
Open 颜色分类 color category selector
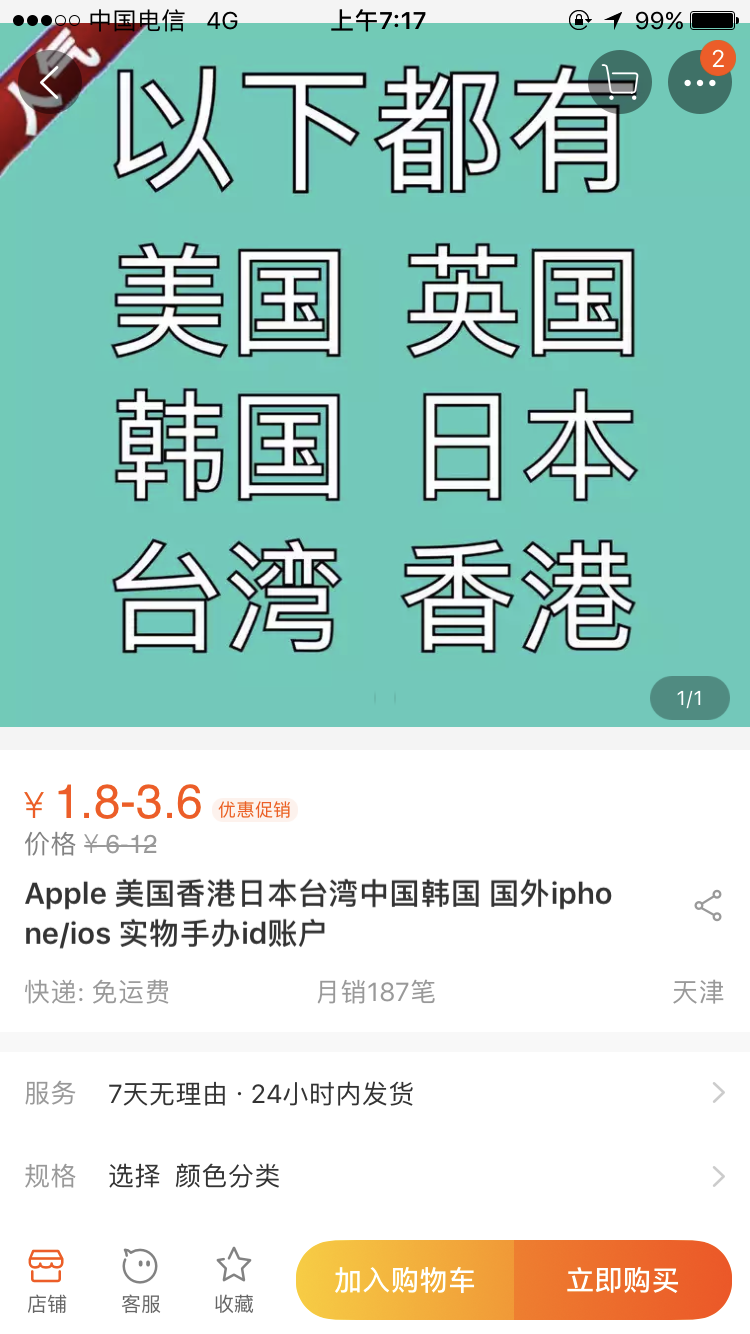click(230, 1177)
